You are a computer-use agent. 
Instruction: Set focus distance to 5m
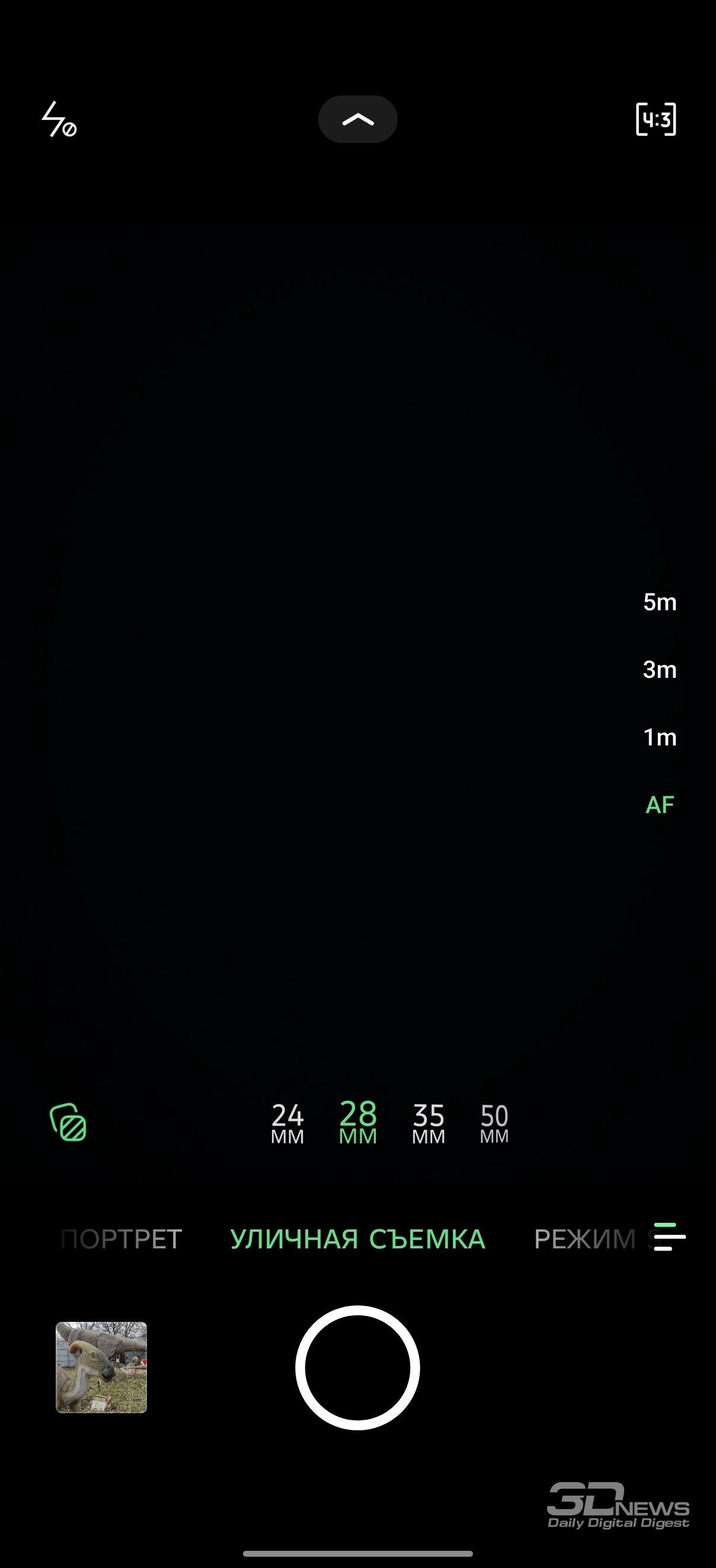[660, 602]
